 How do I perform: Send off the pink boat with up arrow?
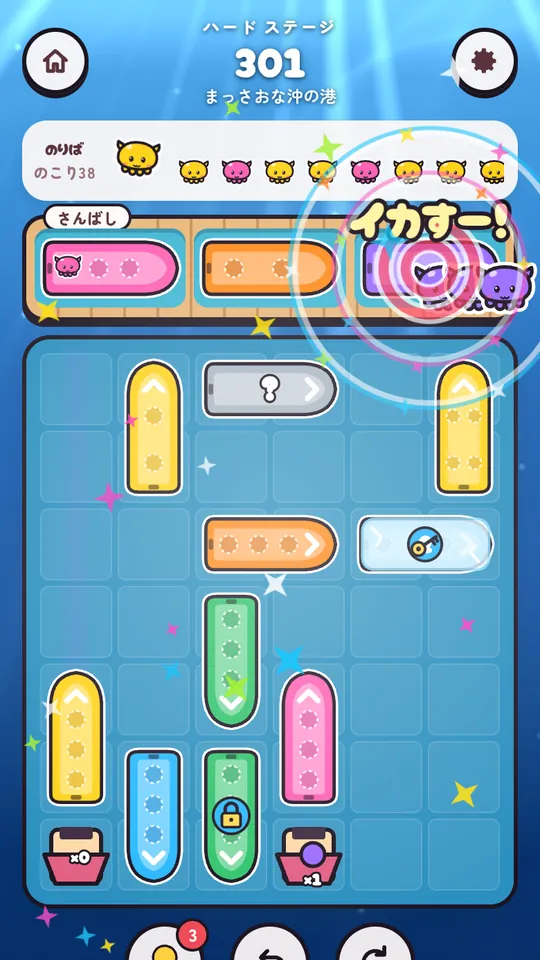[x=309, y=738]
